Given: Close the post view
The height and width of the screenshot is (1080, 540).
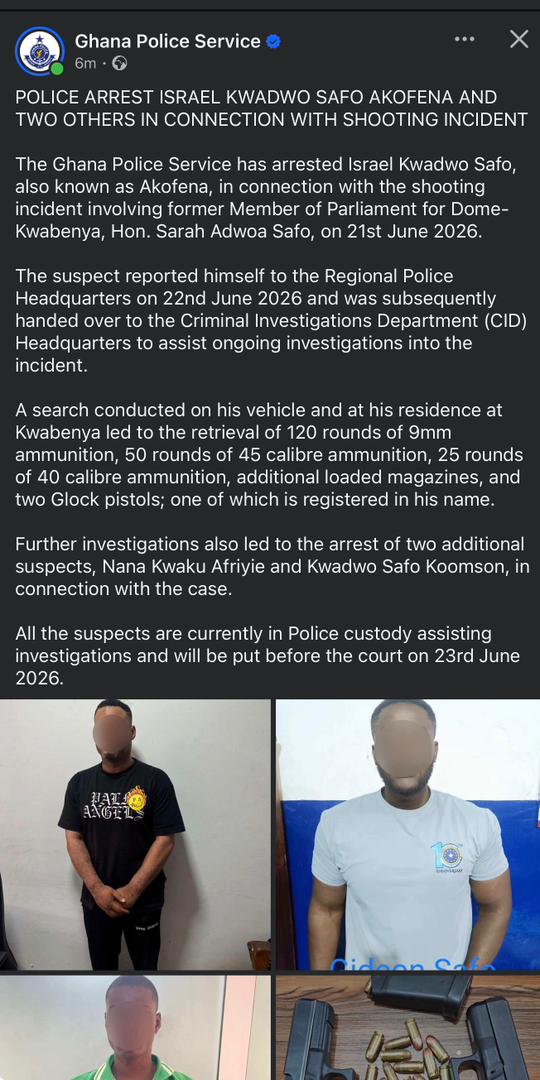Looking at the screenshot, I should pos(519,39).
